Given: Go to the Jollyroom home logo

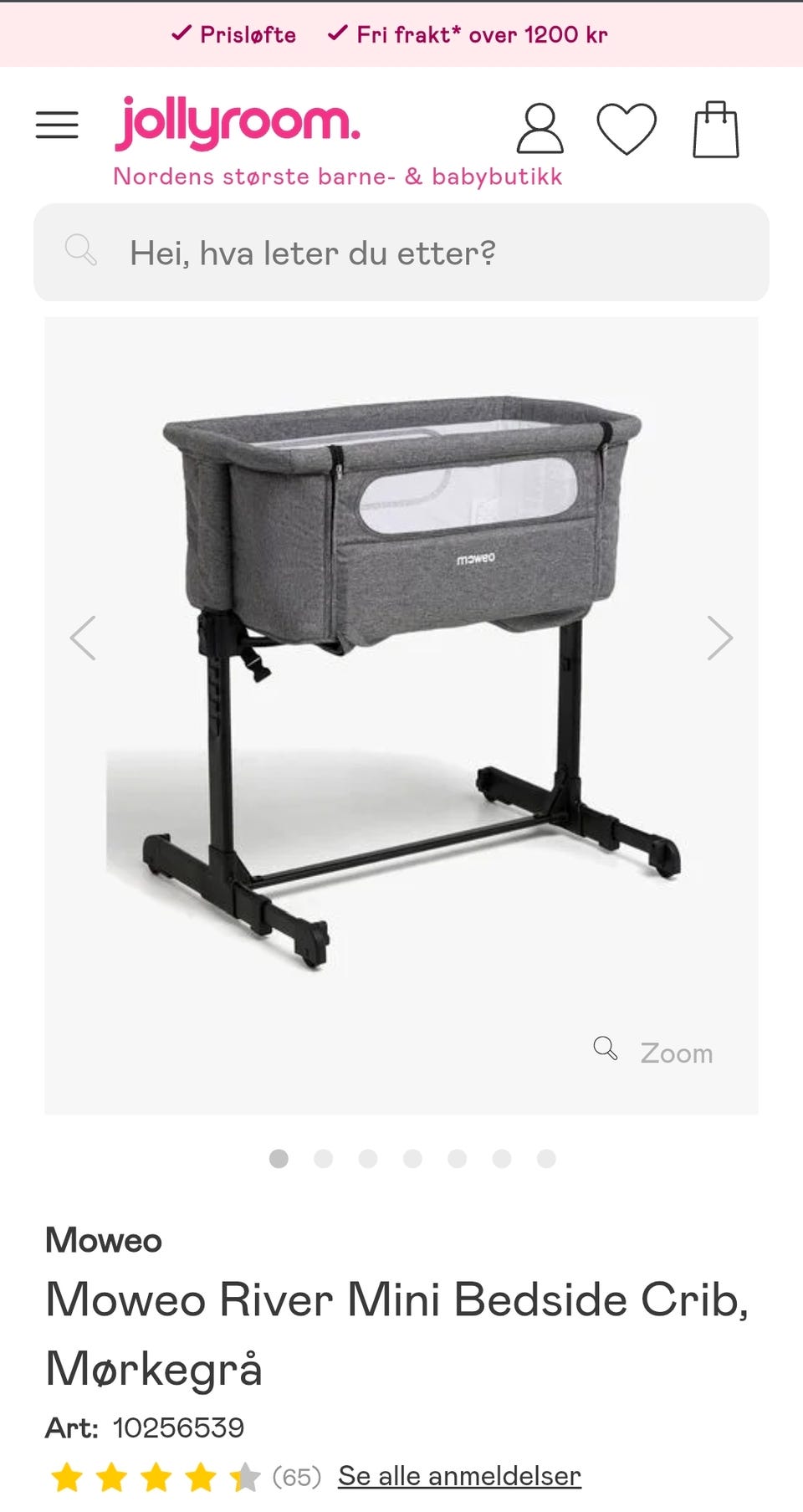Looking at the screenshot, I should pyautogui.click(x=238, y=122).
